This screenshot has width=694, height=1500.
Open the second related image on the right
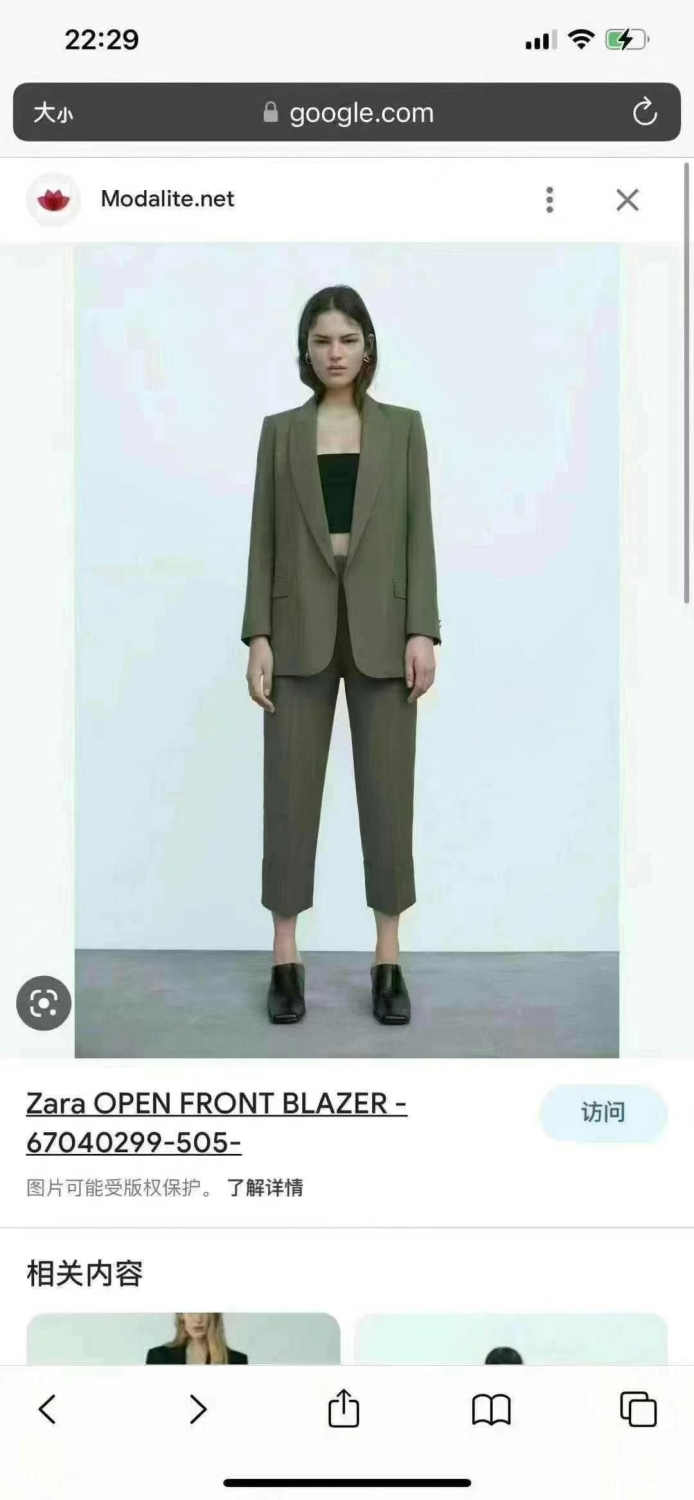tap(511, 1339)
